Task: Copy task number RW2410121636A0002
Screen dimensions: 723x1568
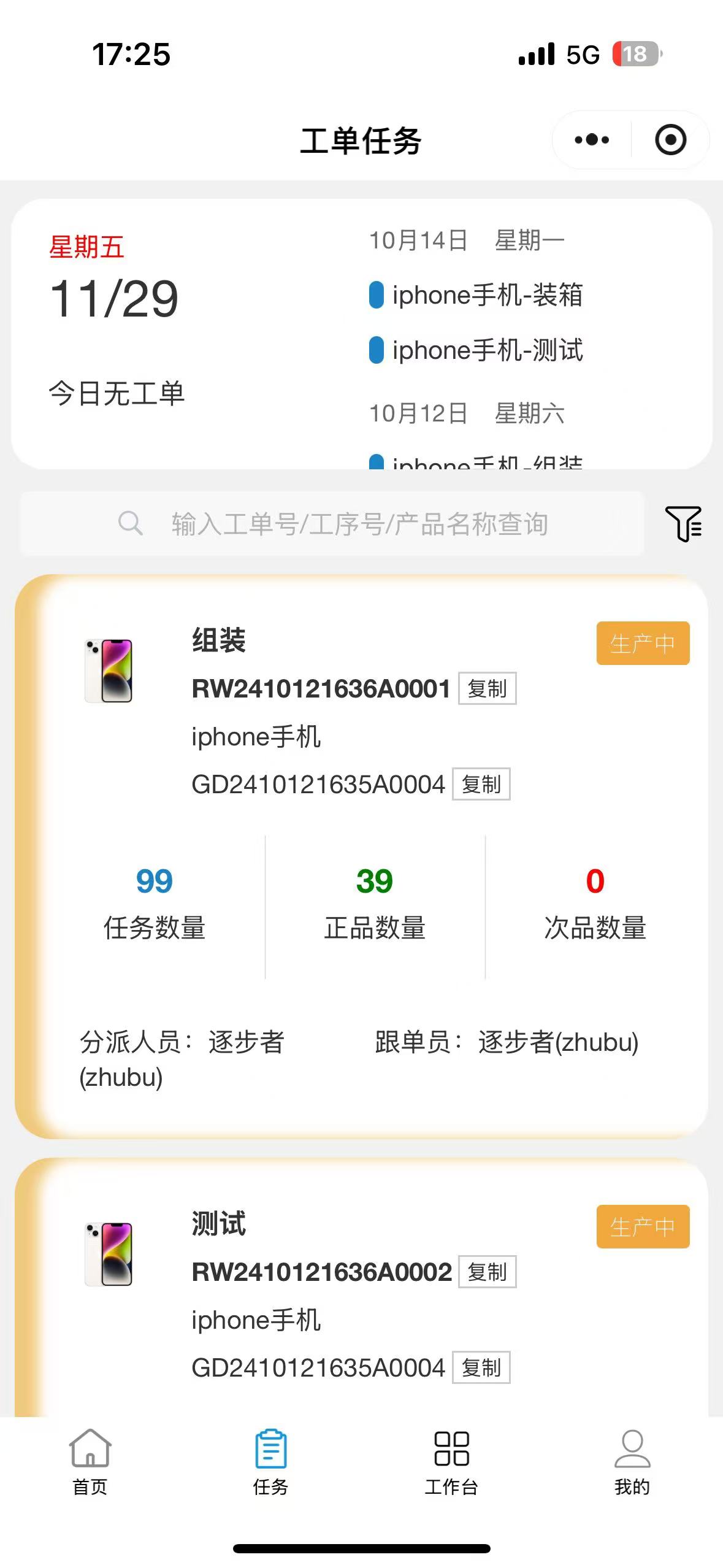Action: pyautogui.click(x=487, y=1272)
